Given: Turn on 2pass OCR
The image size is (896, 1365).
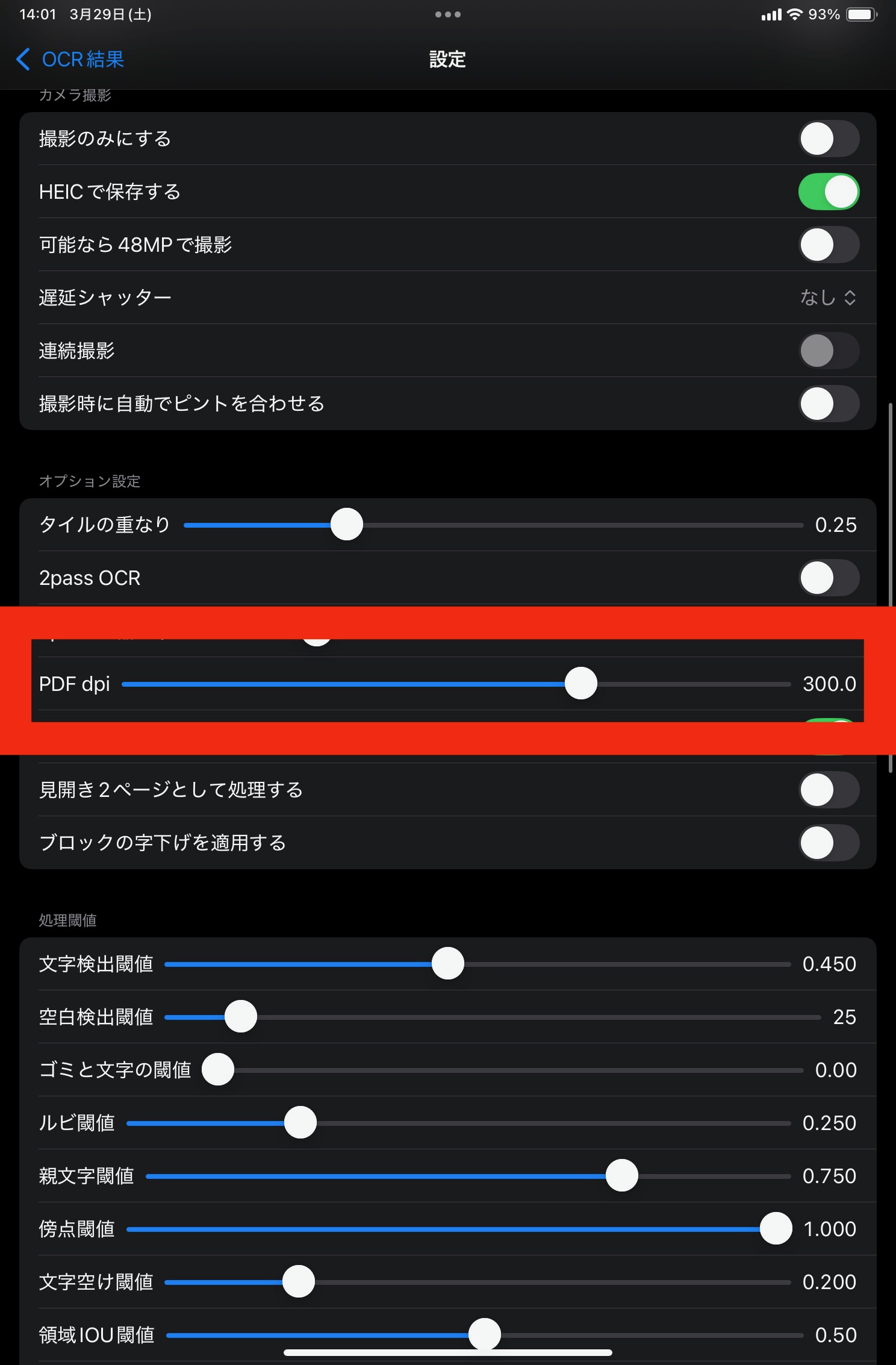Looking at the screenshot, I should click(828, 578).
